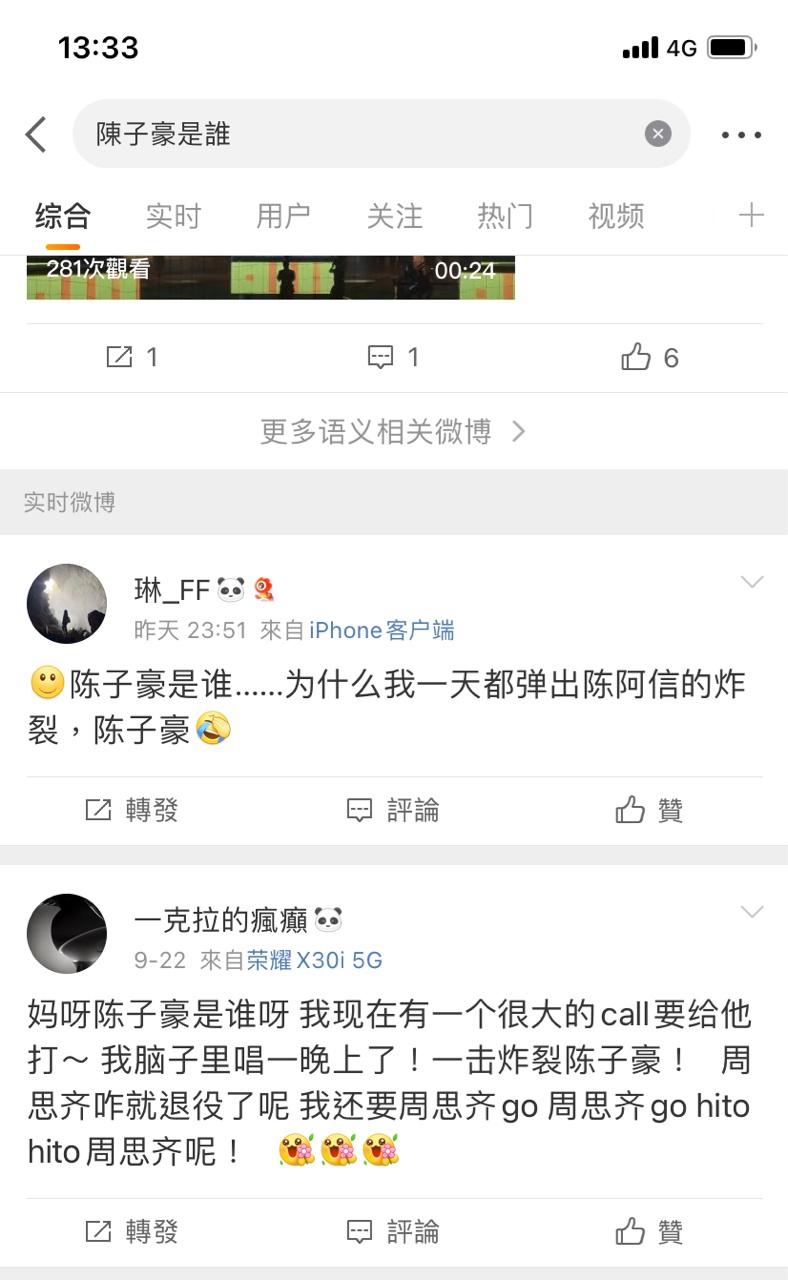This screenshot has height=1280, width=788.
Task: Like the video post with 6 likes
Action: [650, 357]
